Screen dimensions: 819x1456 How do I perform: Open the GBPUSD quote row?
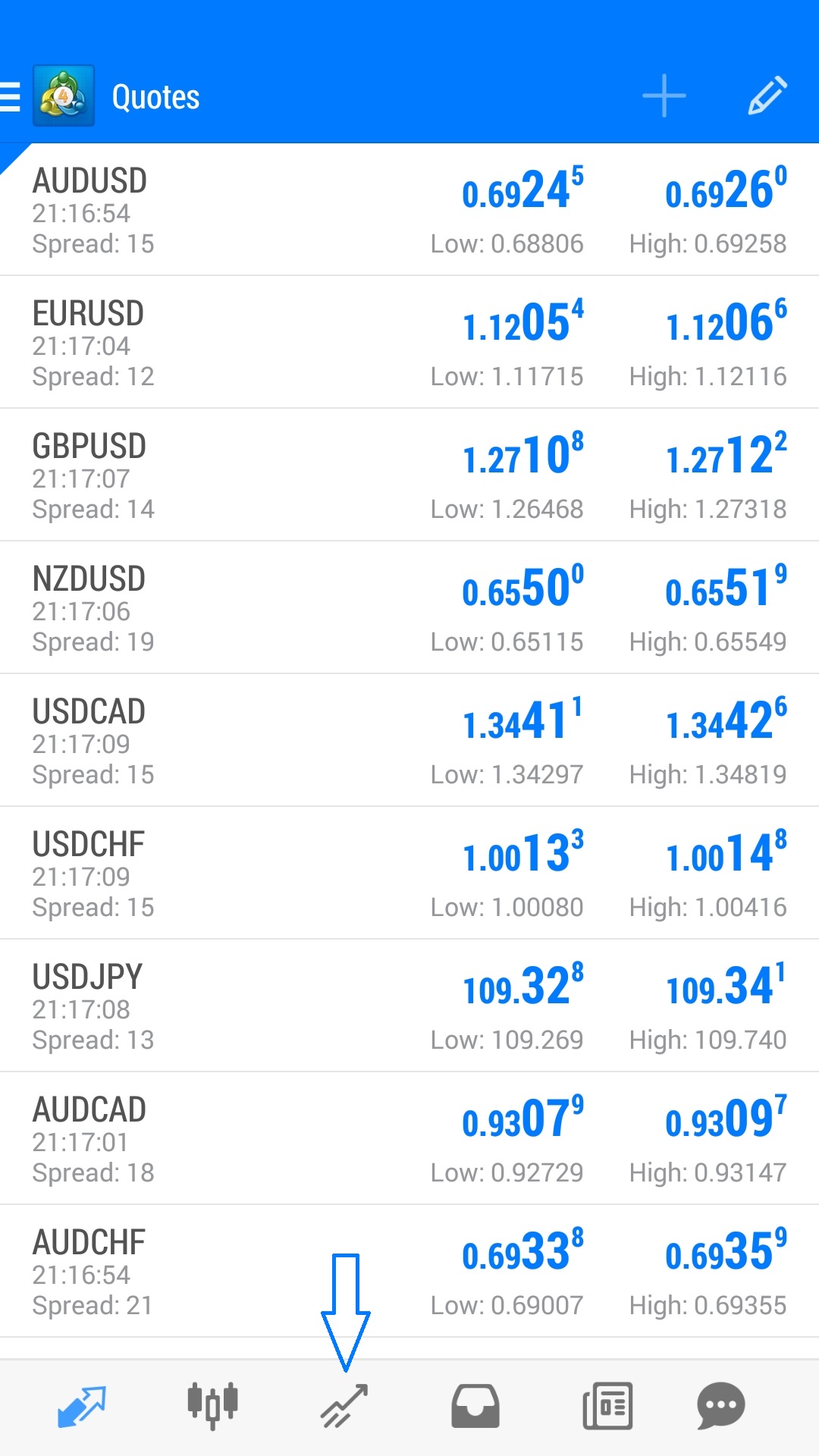click(409, 475)
